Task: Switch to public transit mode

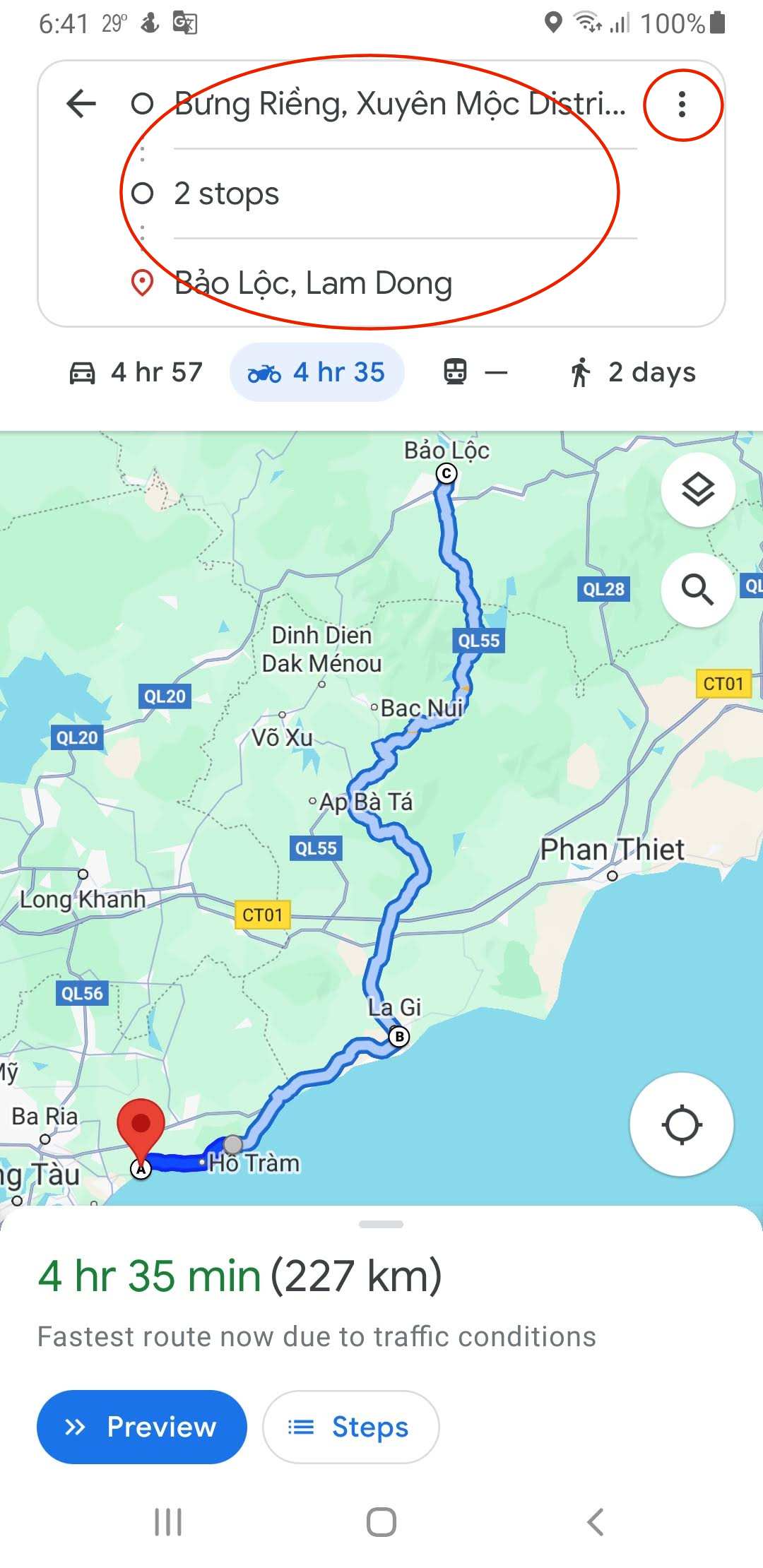Action: (x=475, y=372)
